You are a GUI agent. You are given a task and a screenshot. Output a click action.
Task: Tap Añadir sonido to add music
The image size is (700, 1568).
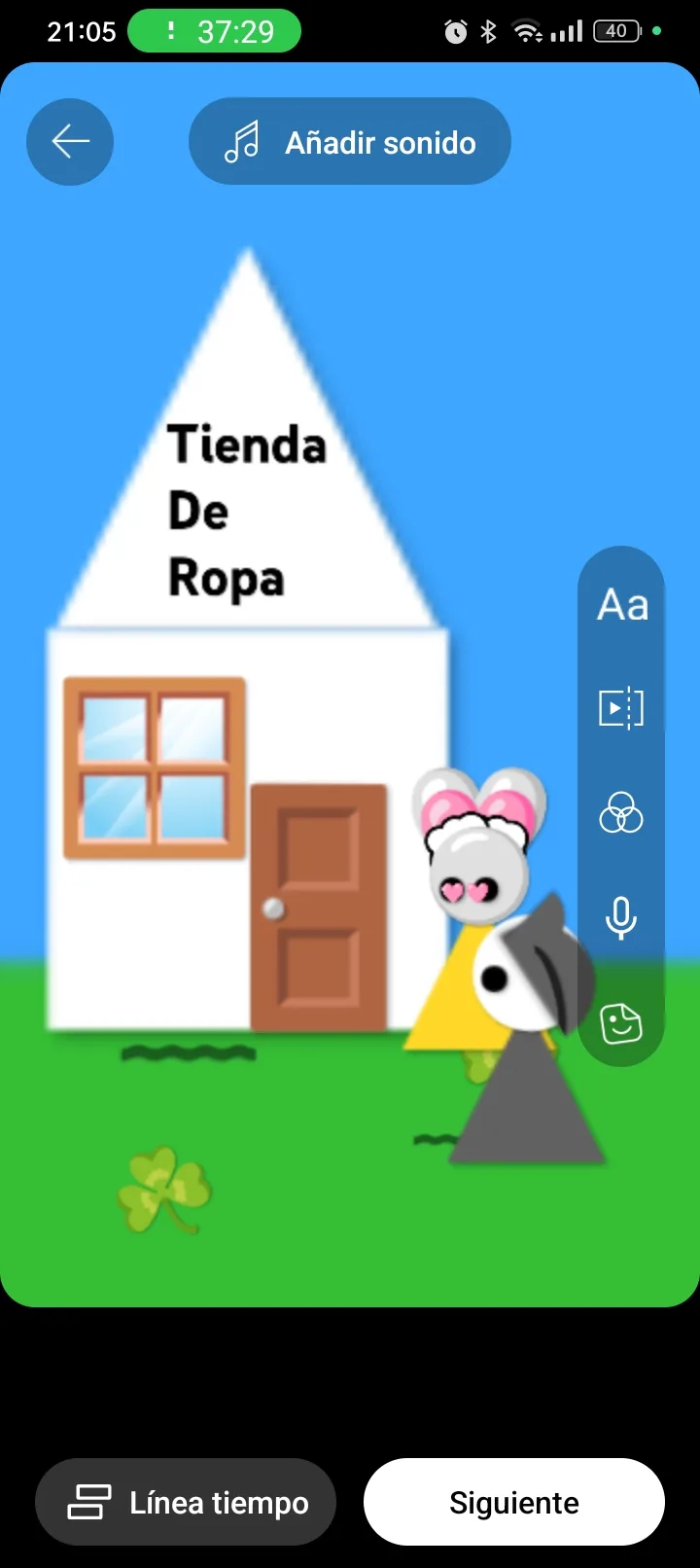350,142
